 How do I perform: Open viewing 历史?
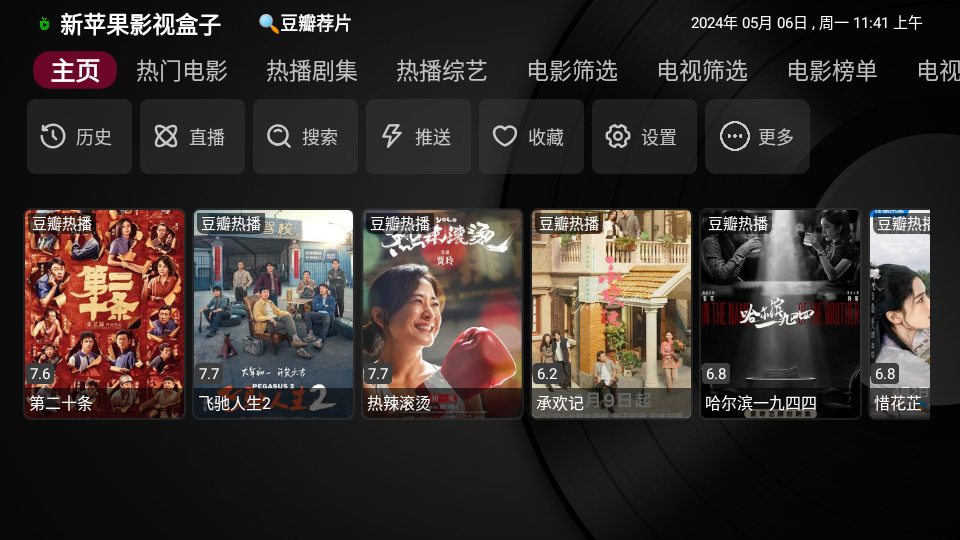coord(79,137)
